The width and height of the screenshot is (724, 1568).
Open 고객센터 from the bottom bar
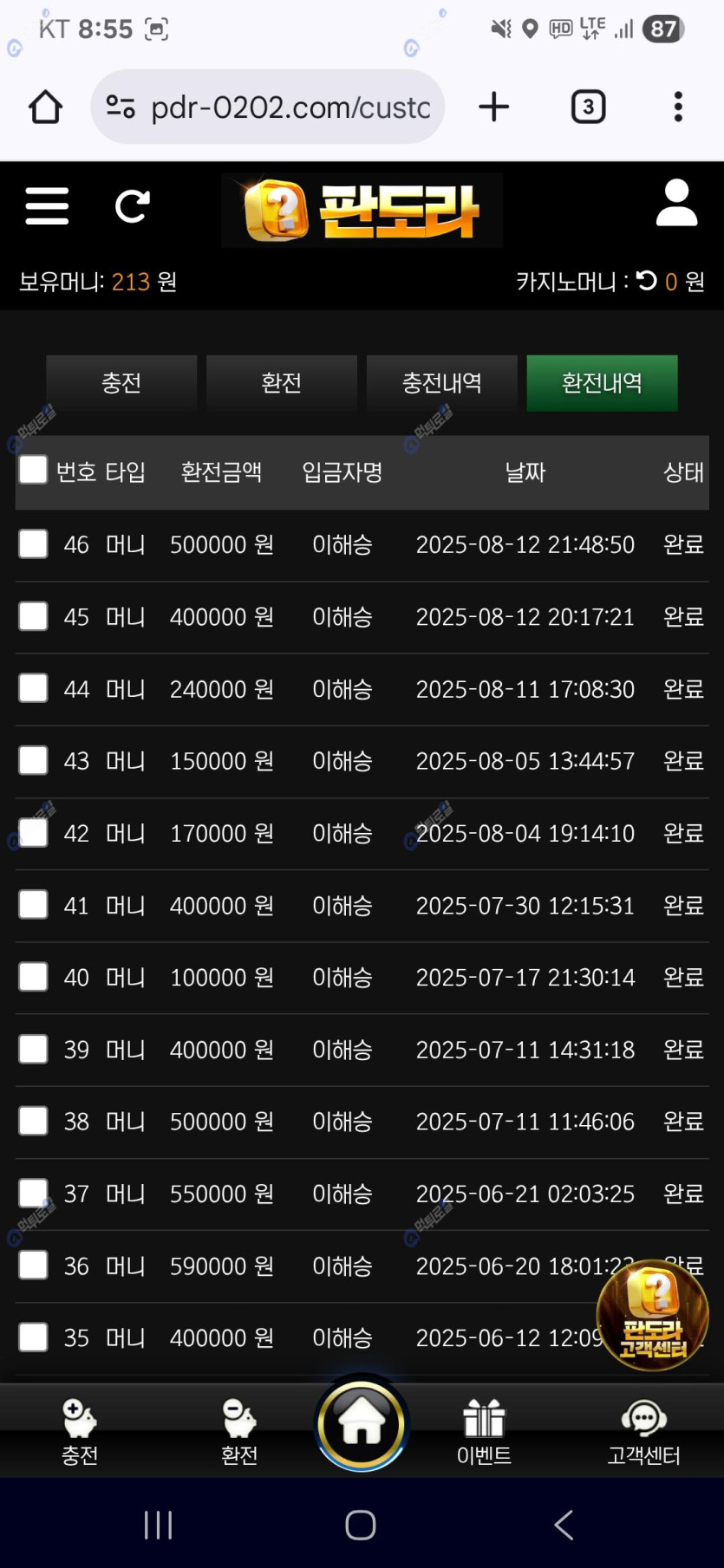pos(643,1431)
